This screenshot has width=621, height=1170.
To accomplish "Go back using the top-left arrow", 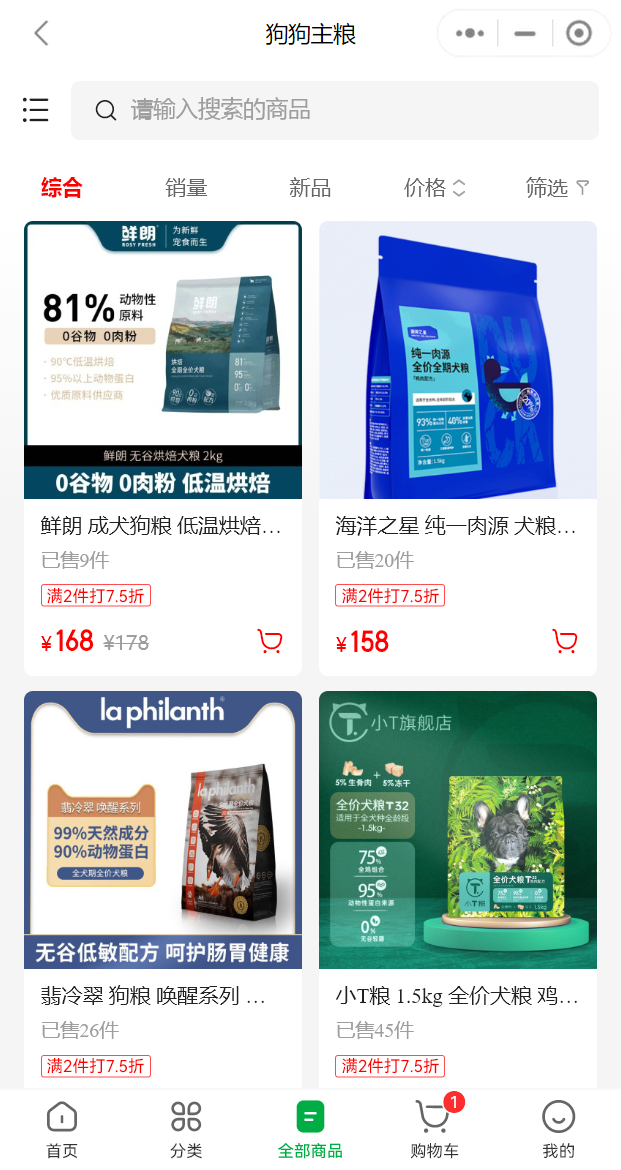I will [41, 33].
